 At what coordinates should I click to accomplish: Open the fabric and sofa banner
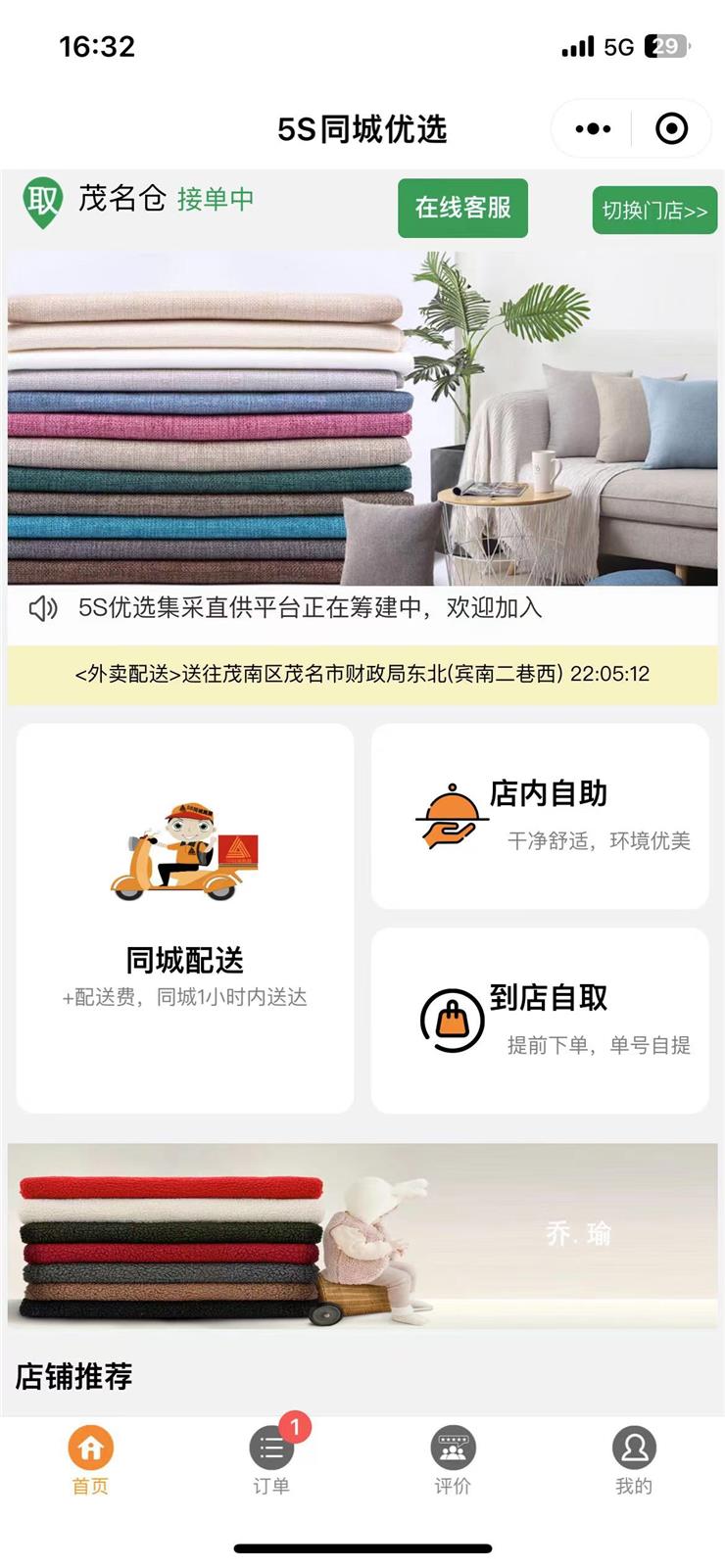[x=362, y=418]
